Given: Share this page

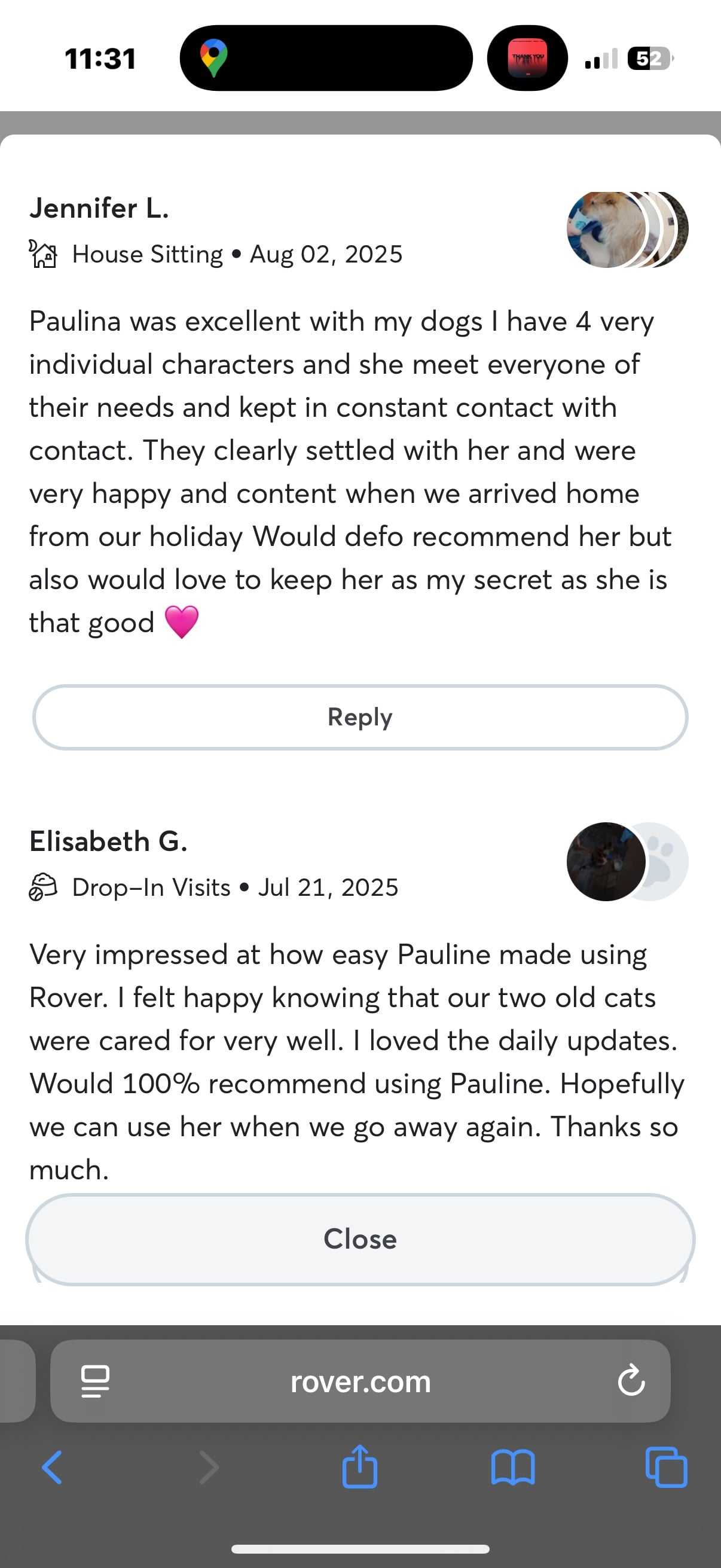Looking at the screenshot, I should tap(359, 1466).
